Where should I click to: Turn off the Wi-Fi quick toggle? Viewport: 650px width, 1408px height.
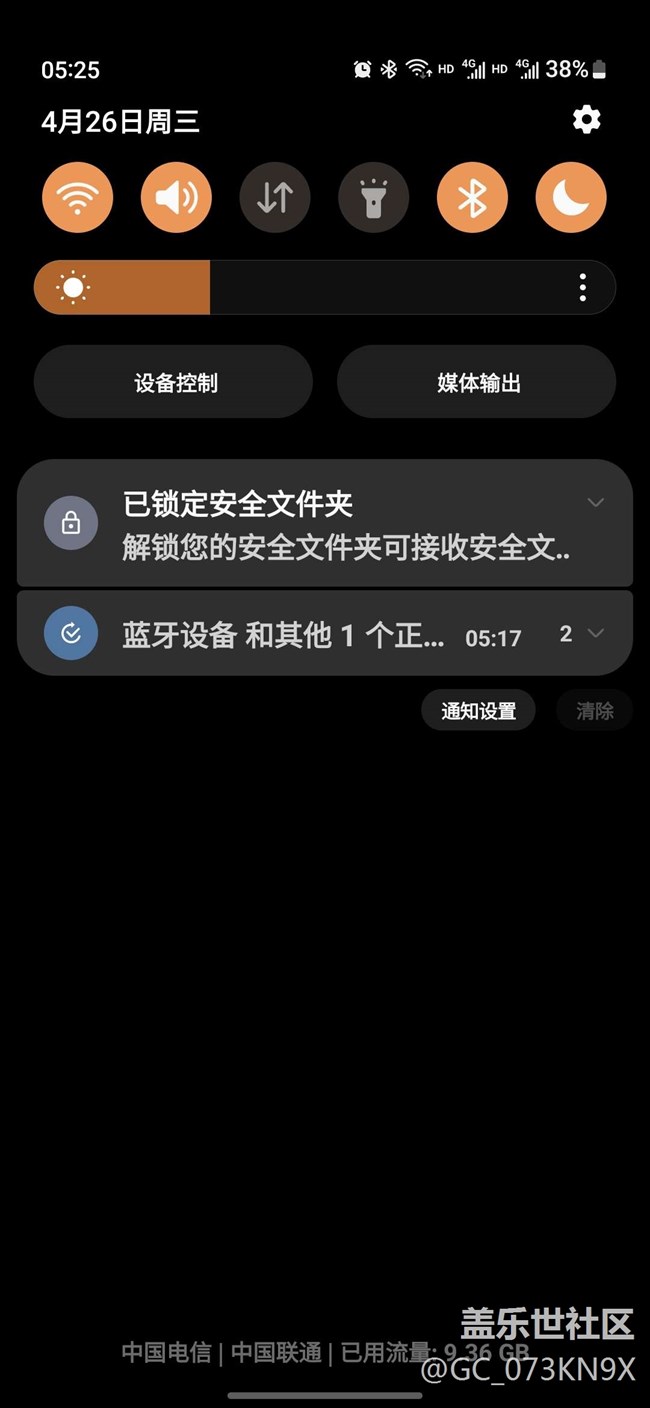[x=77, y=197]
